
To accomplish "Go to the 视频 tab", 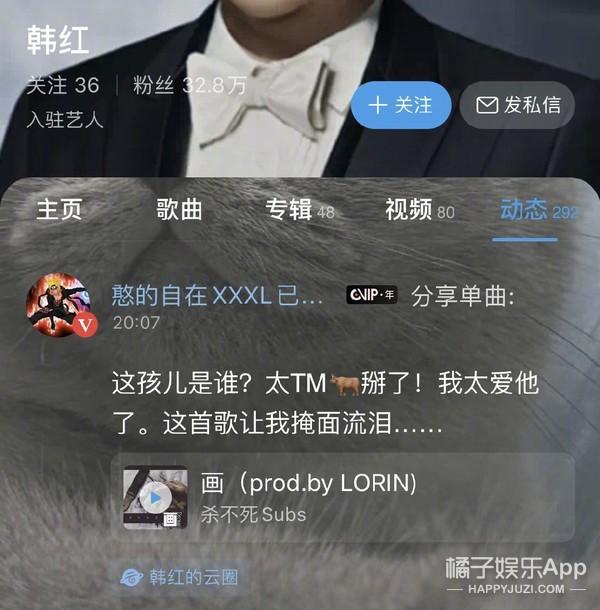I will (419, 210).
